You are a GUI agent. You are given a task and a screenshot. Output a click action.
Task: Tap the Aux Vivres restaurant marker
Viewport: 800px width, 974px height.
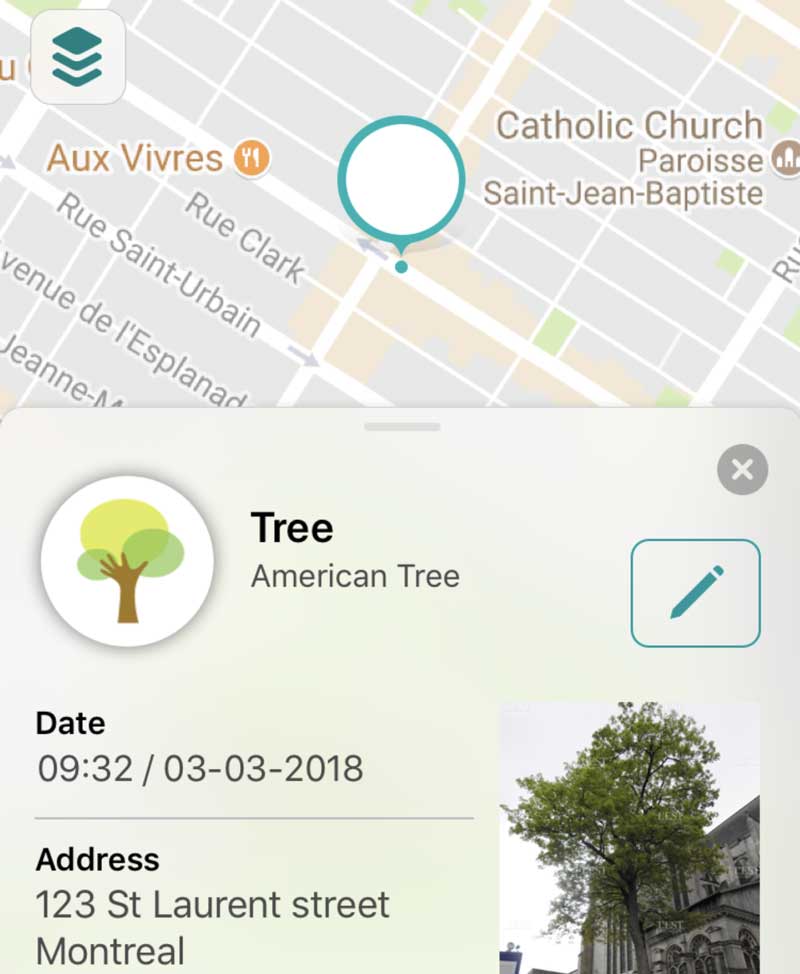[x=252, y=158]
